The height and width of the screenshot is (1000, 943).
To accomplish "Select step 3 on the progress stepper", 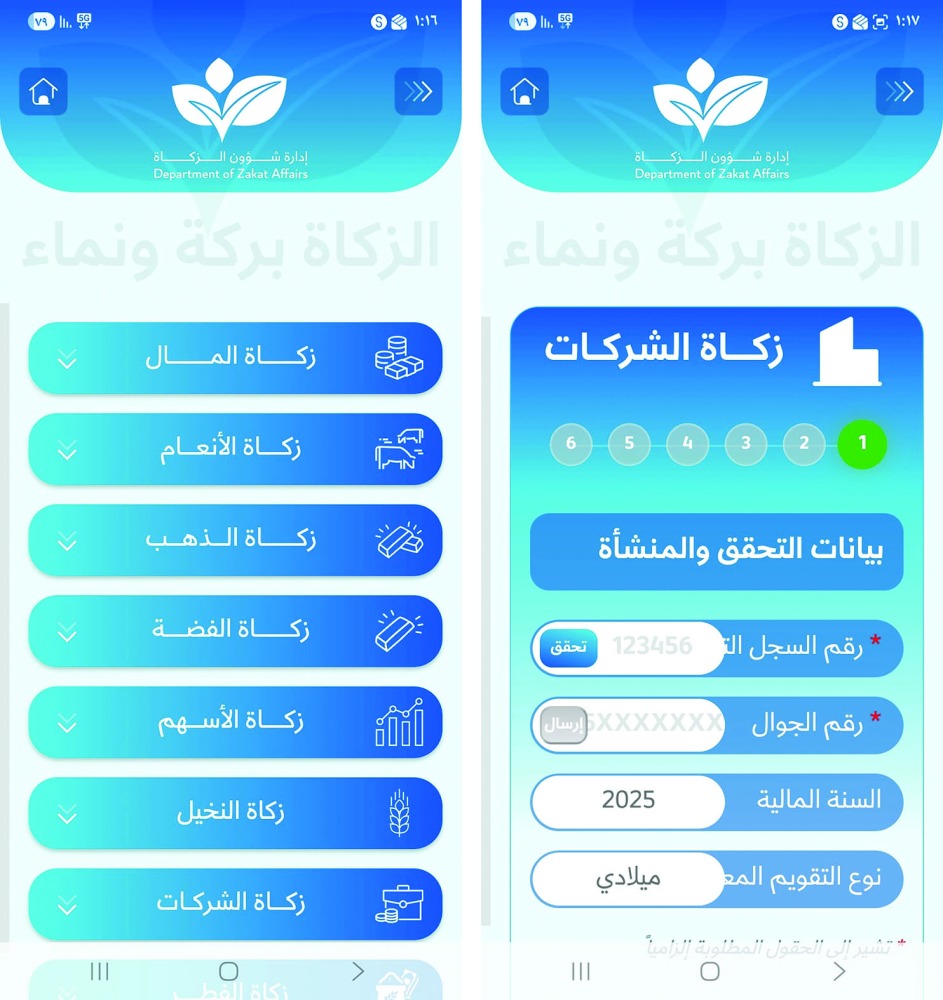I will click(746, 444).
